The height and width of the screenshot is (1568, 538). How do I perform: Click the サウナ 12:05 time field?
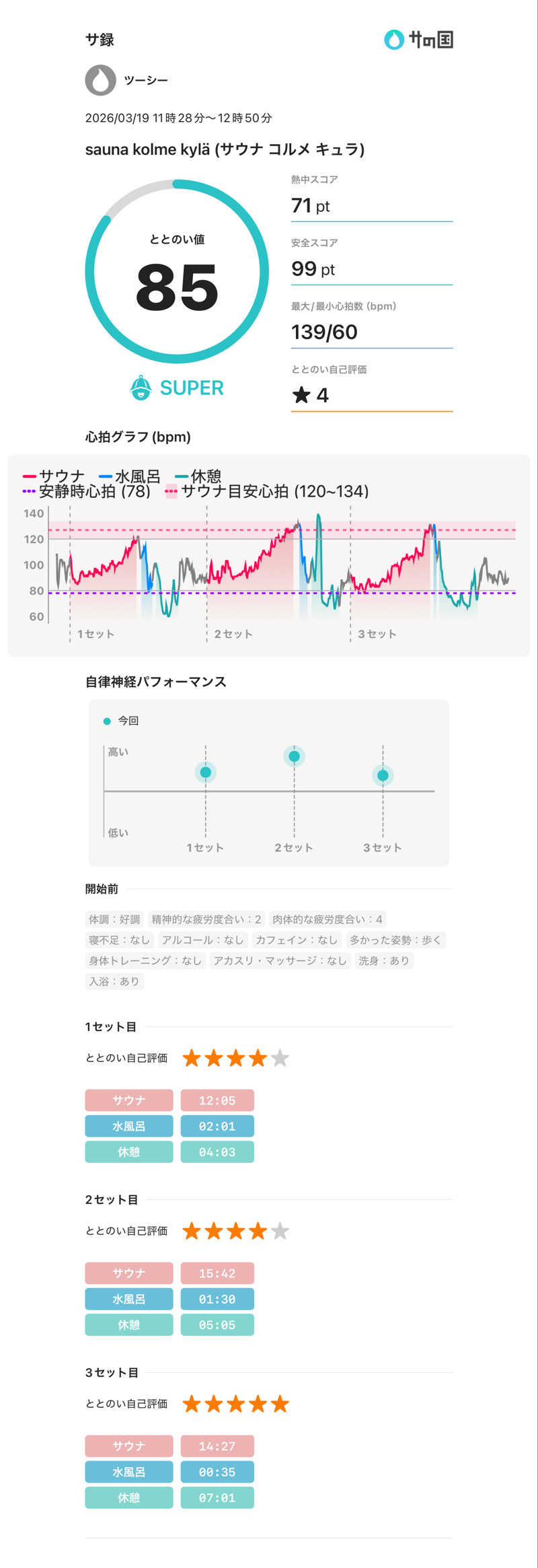pyautogui.click(x=217, y=1100)
